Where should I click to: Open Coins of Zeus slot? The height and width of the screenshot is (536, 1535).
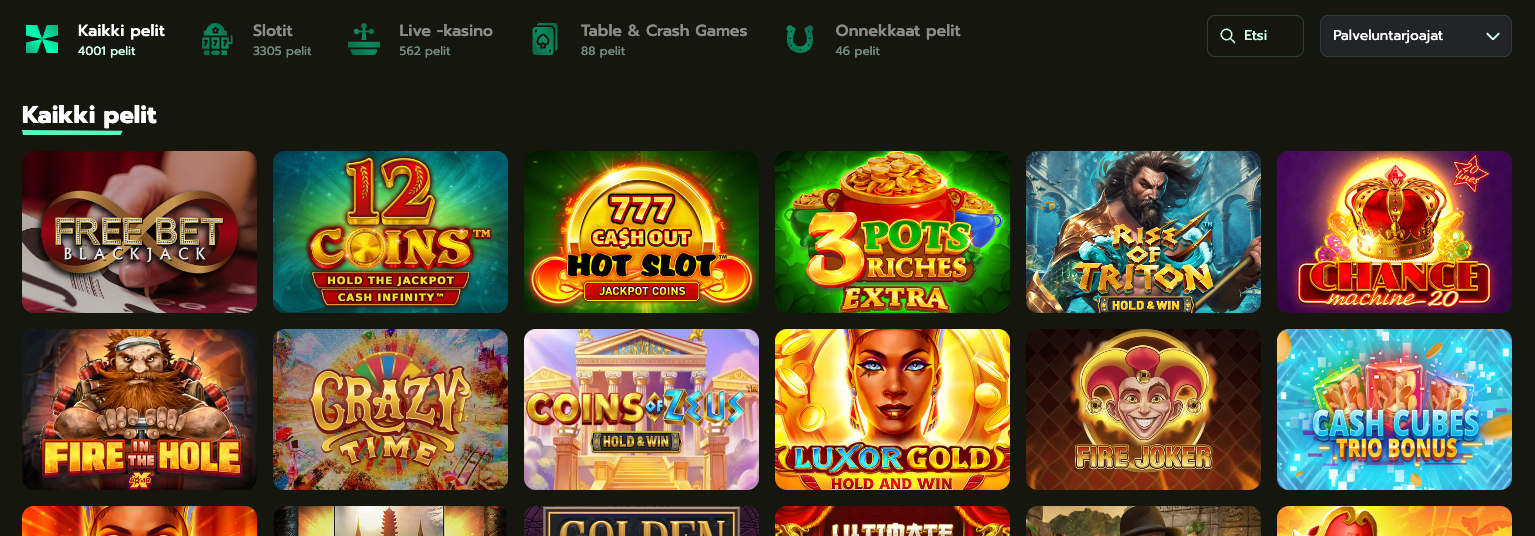(641, 409)
